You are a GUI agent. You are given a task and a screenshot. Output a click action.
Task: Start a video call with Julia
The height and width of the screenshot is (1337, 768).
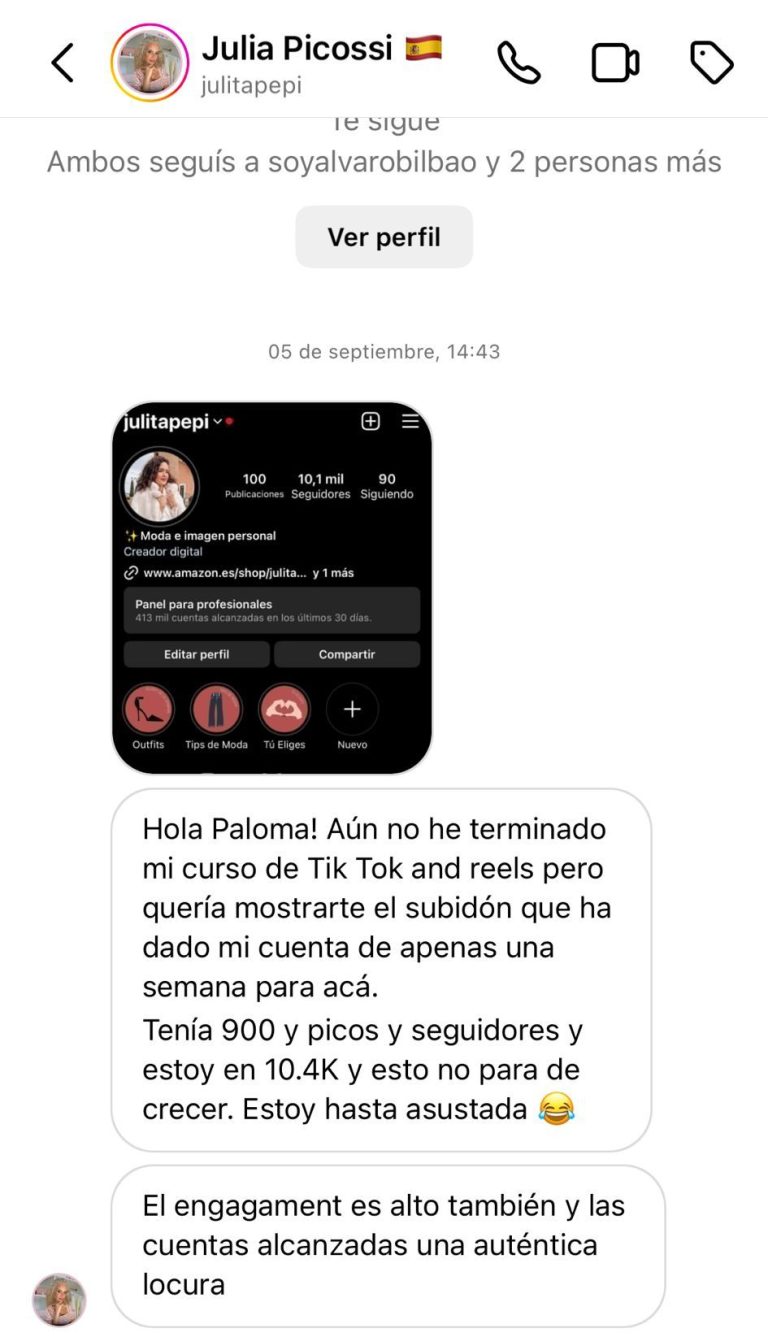pyautogui.click(x=615, y=63)
